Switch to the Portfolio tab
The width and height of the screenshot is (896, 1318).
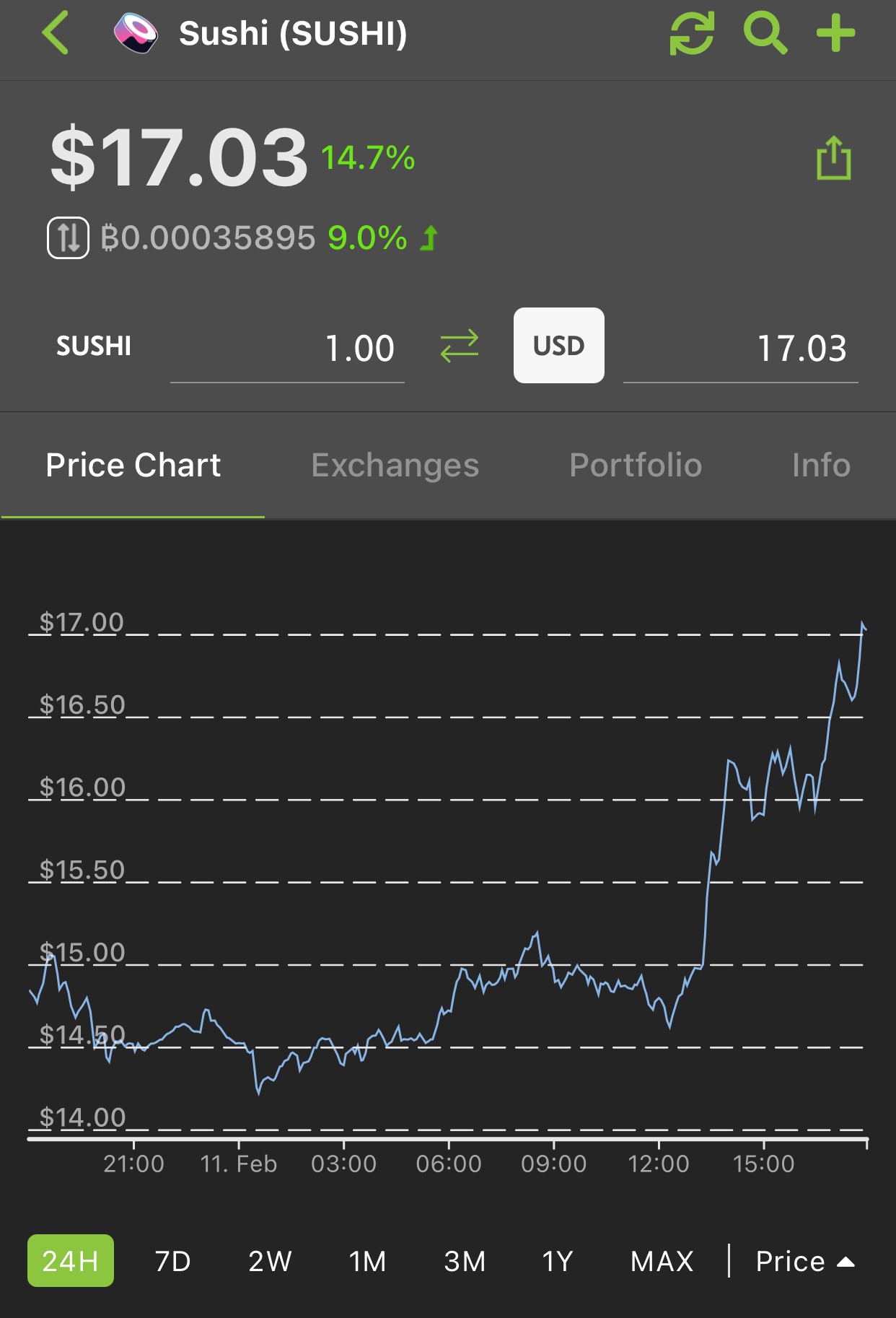(x=636, y=466)
